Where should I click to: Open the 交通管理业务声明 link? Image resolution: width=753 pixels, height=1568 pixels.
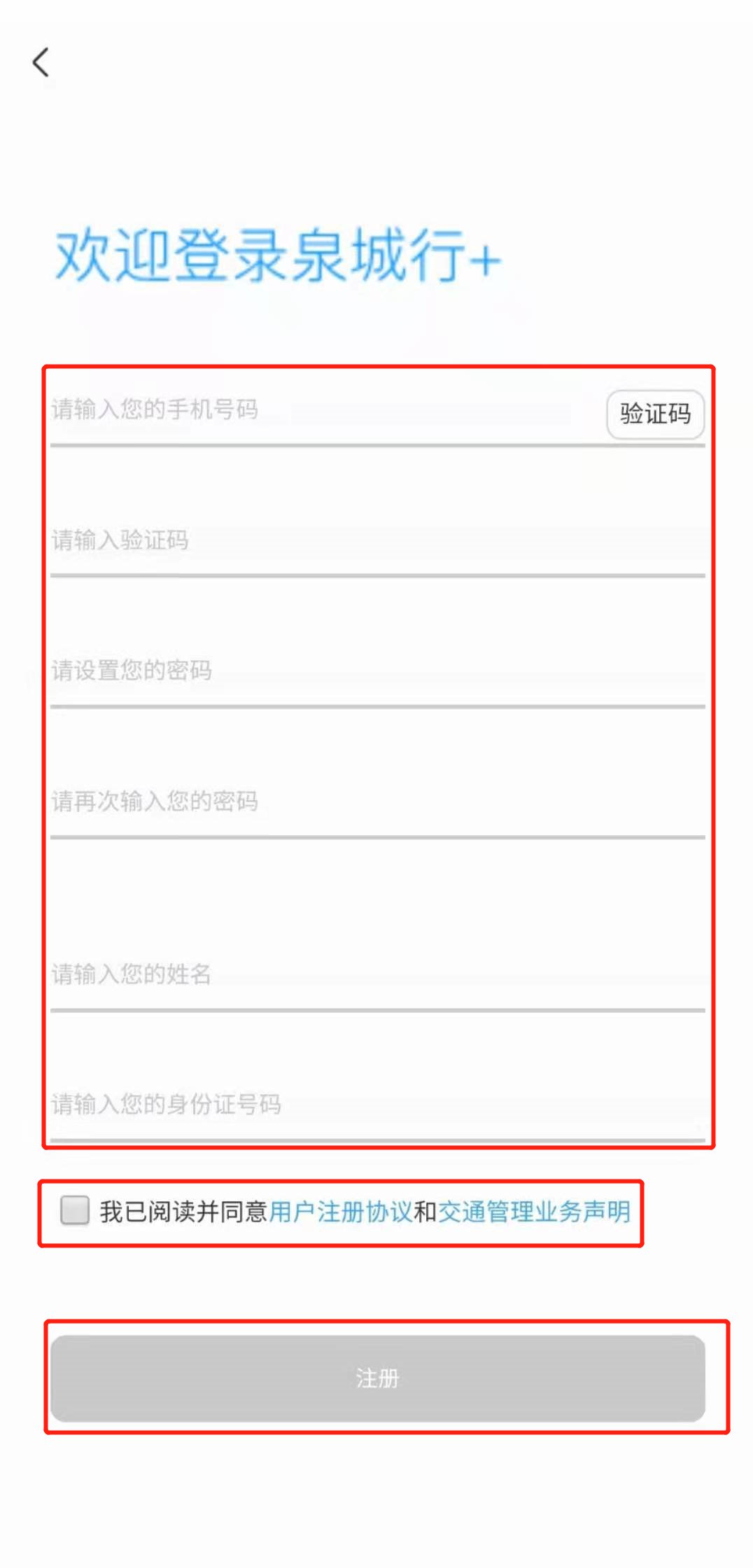point(534,1212)
